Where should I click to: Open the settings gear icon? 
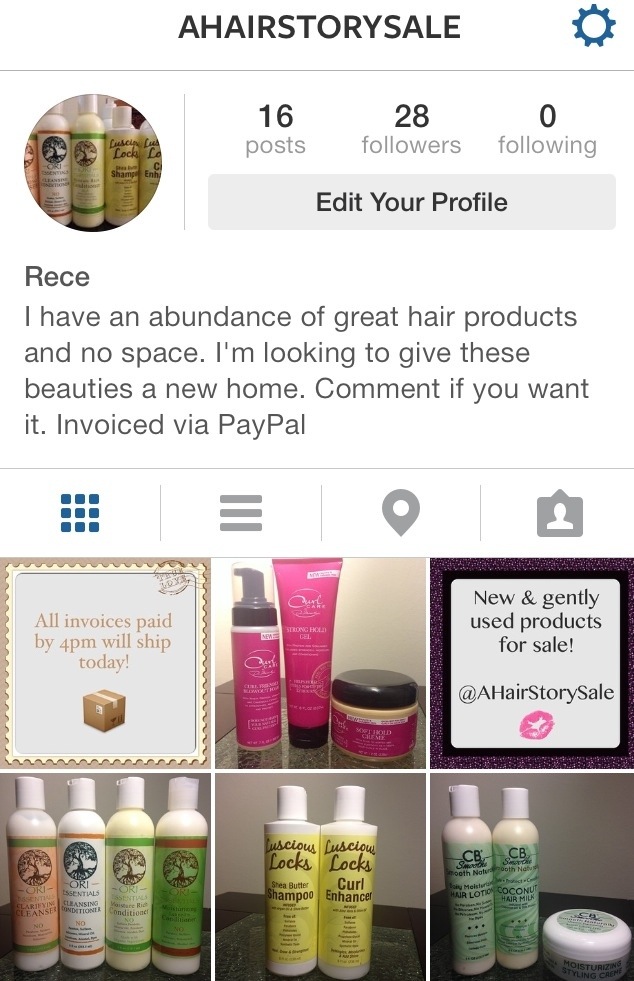point(593,28)
